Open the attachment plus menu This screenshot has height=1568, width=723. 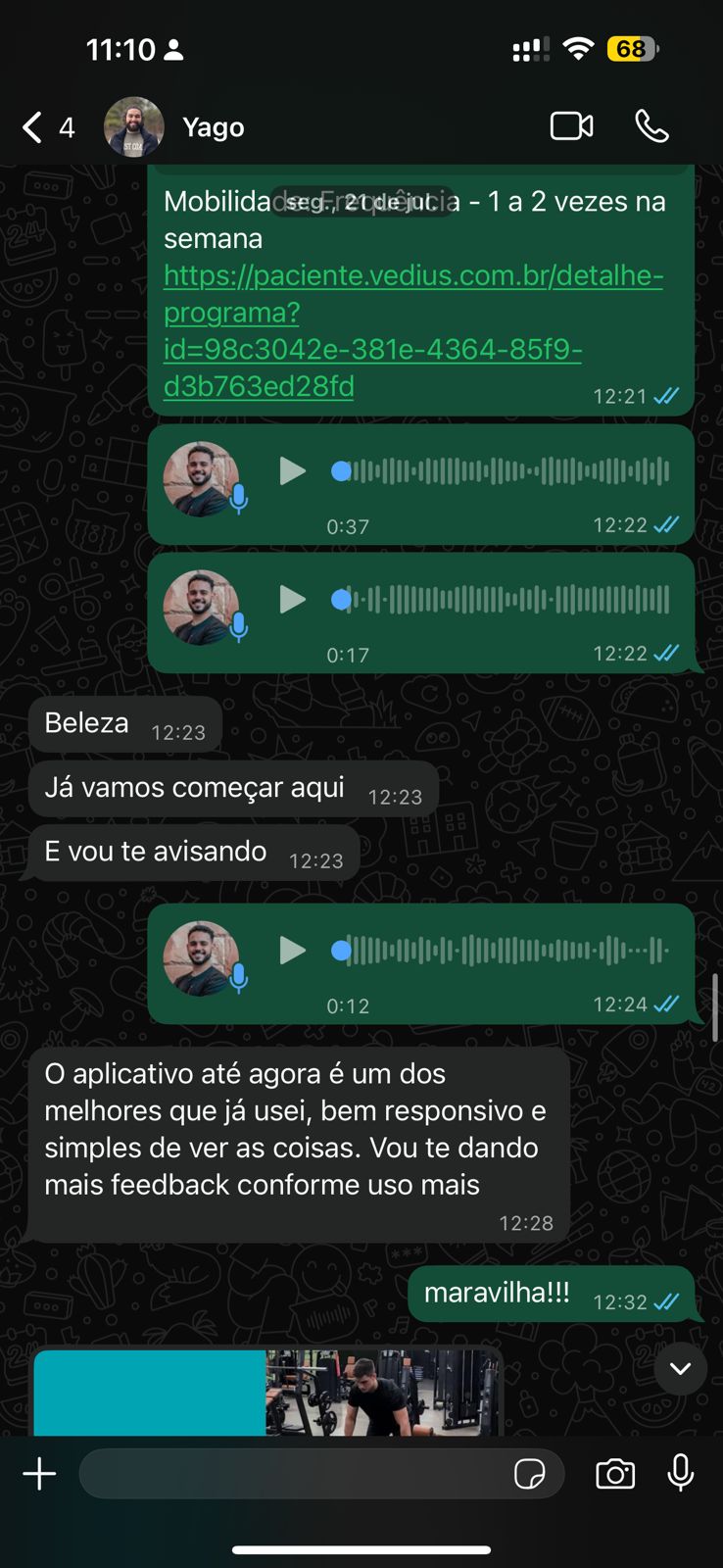[39, 1474]
